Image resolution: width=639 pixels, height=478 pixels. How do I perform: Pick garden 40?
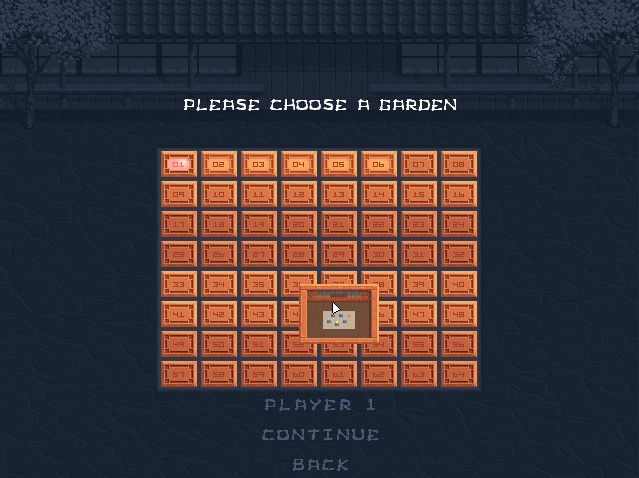click(459, 284)
